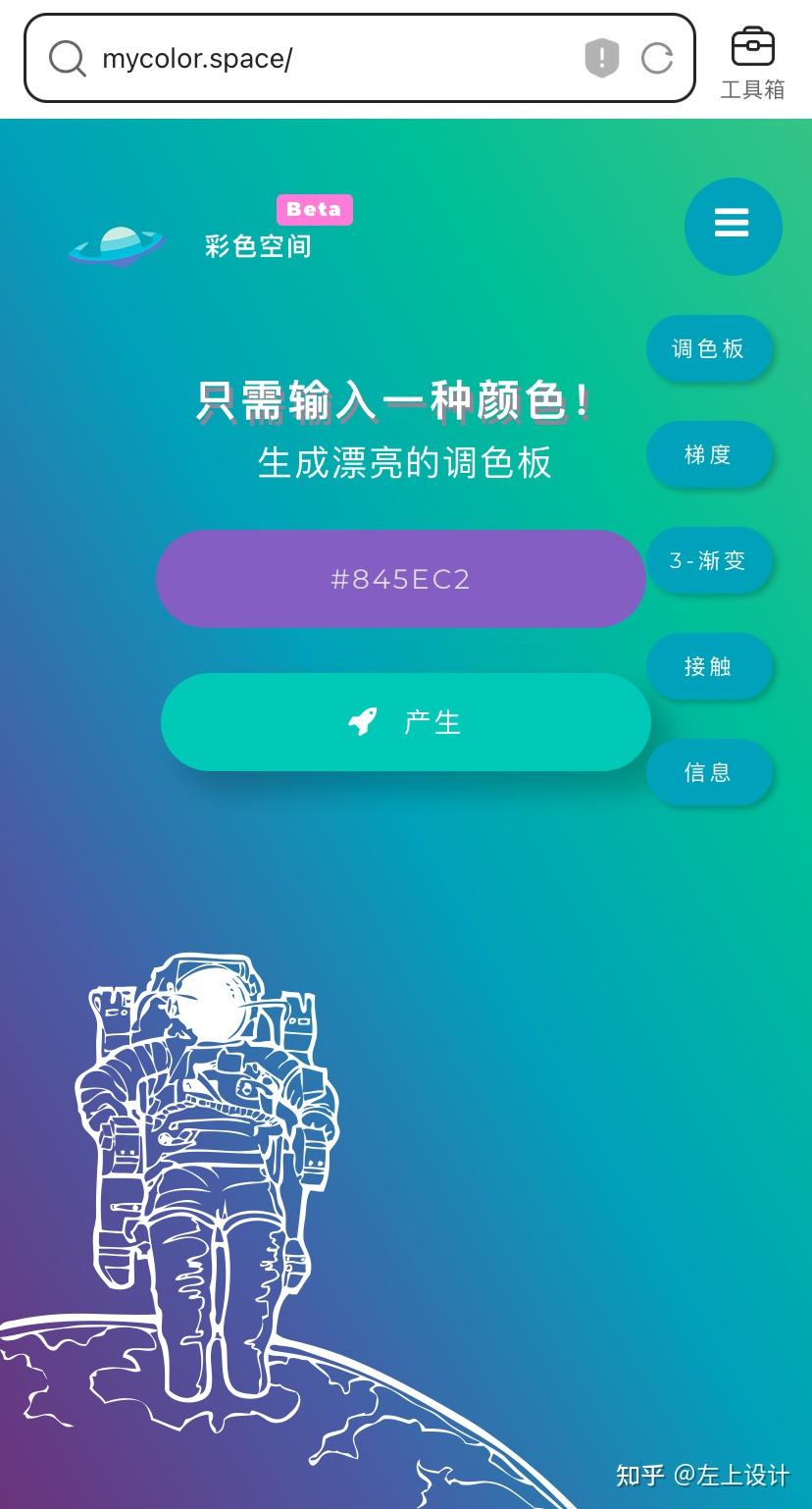The width and height of the screenshot is (812, 1509).
Task: Select the 梯度 menu item
Action: [708, 455]
